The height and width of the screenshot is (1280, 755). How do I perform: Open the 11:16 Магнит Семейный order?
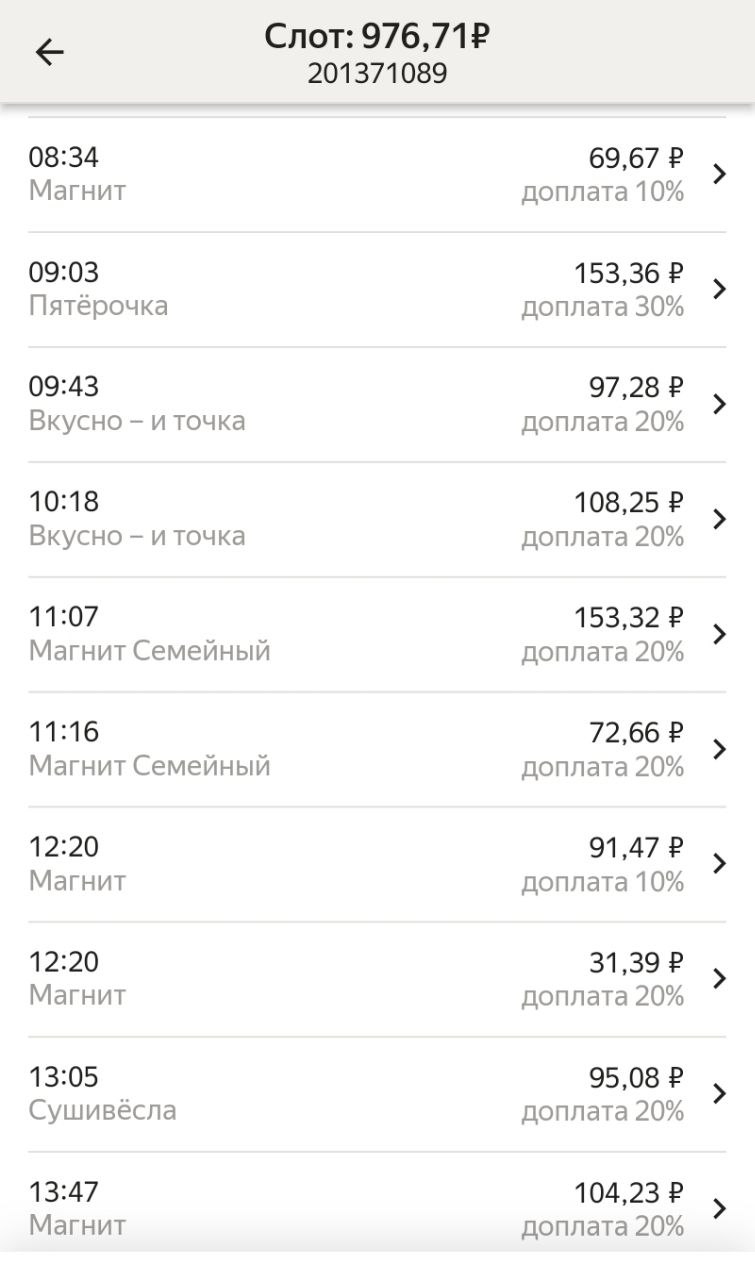(x=377, y=749)
